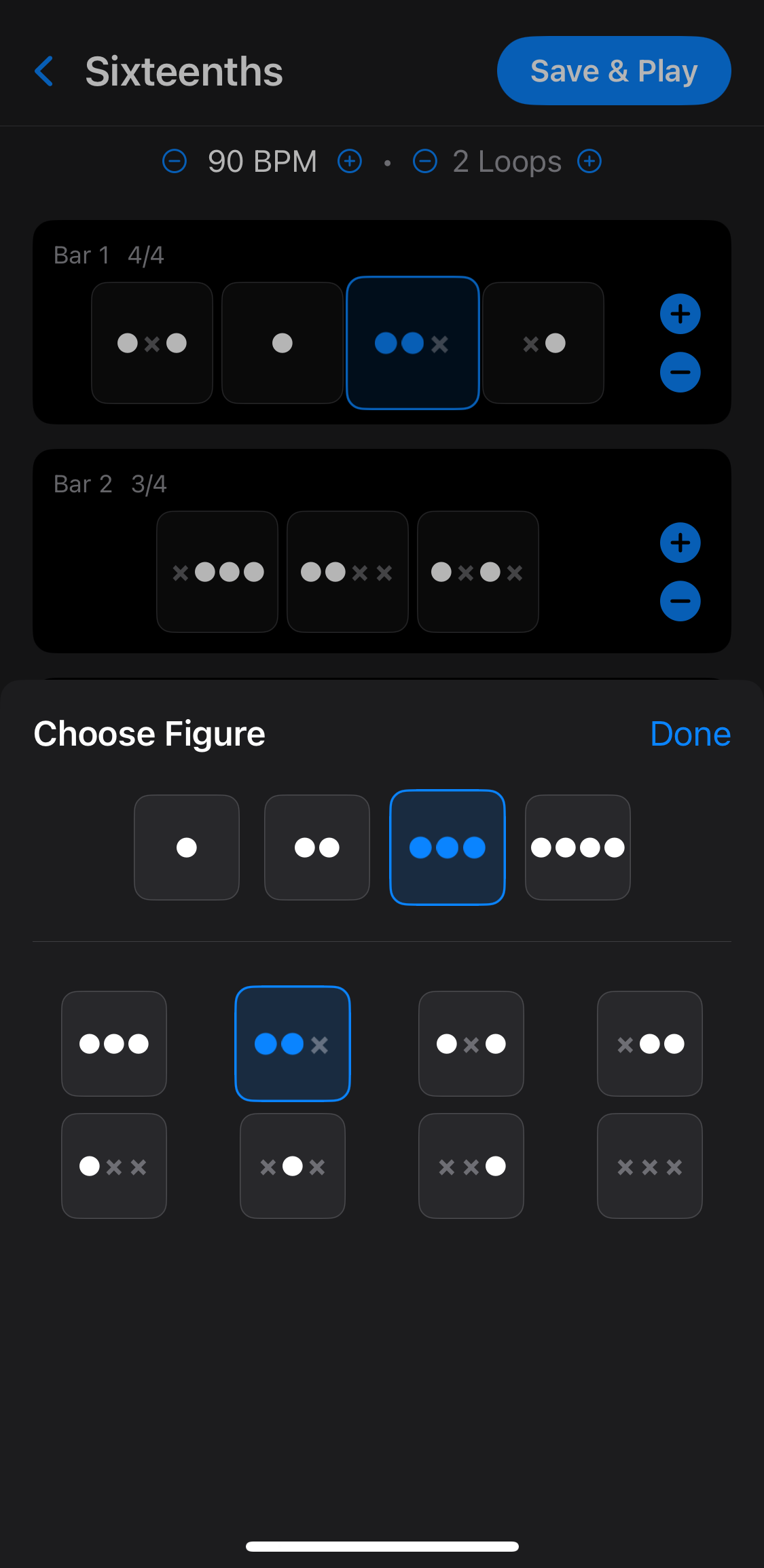Increase the BPM tempo

[350, 162]
